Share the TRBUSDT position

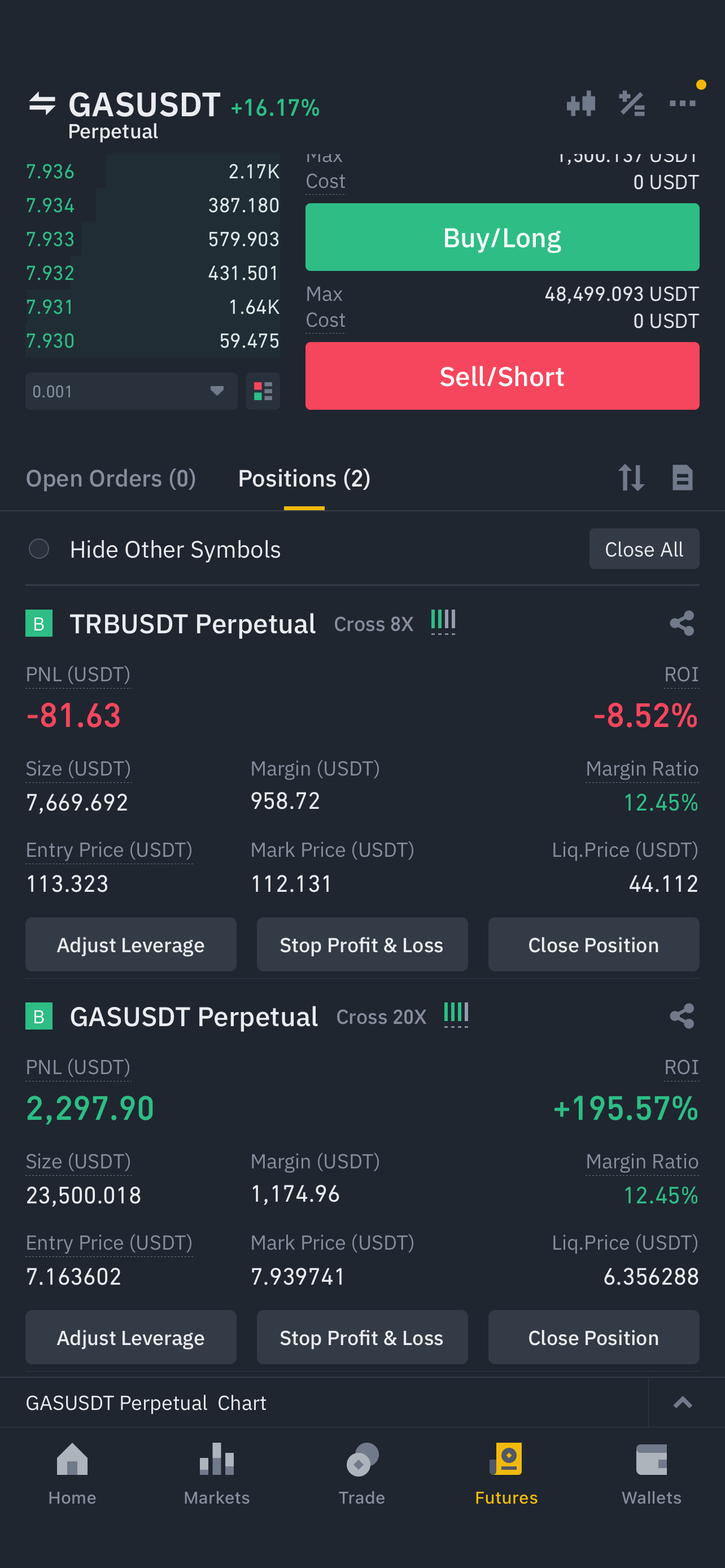pos(682,623)
